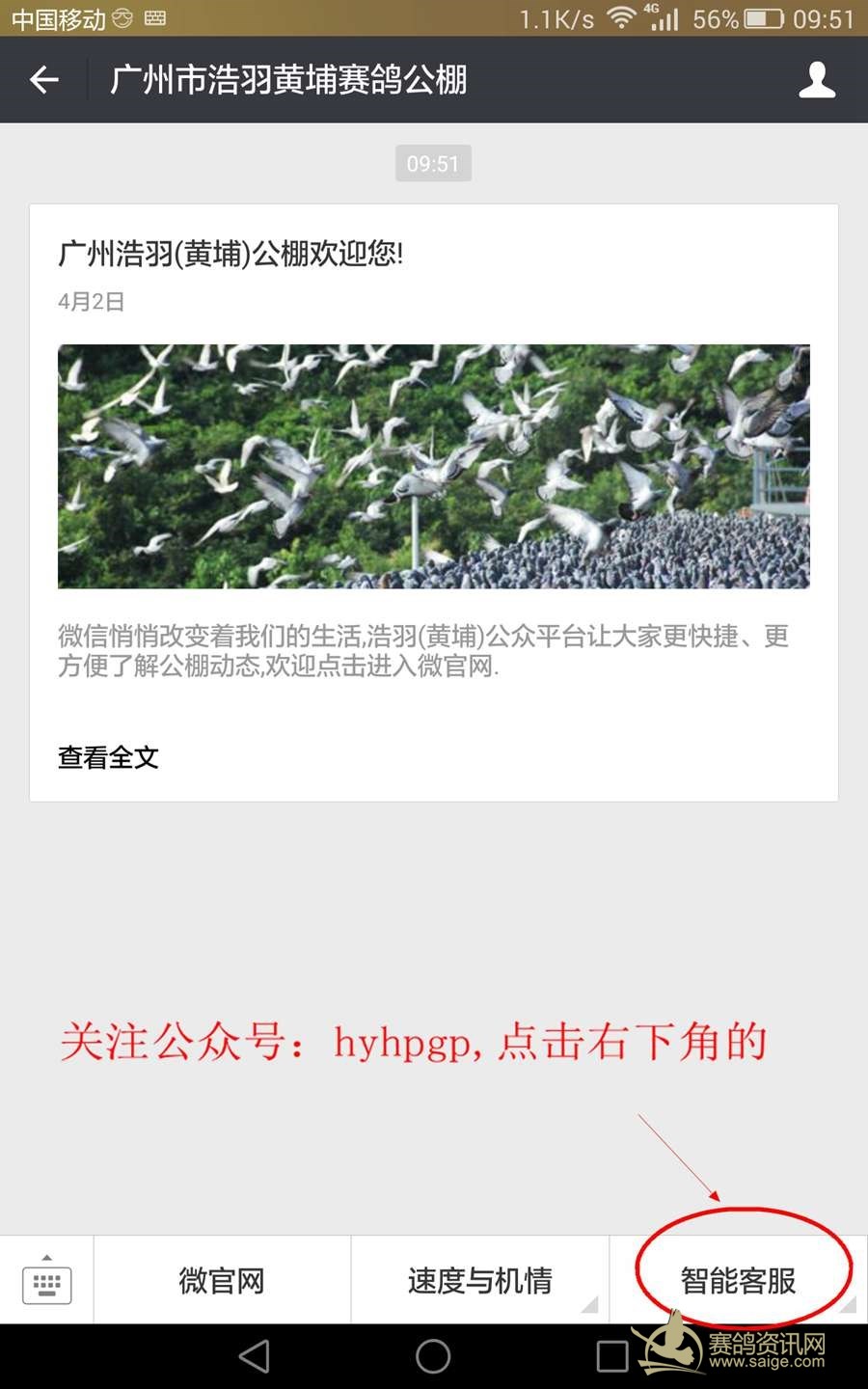The width and height of the screenshot is (868, 1389).
Task: Tap 查看全文 to read the full article
Action: [x=108, y=757]
